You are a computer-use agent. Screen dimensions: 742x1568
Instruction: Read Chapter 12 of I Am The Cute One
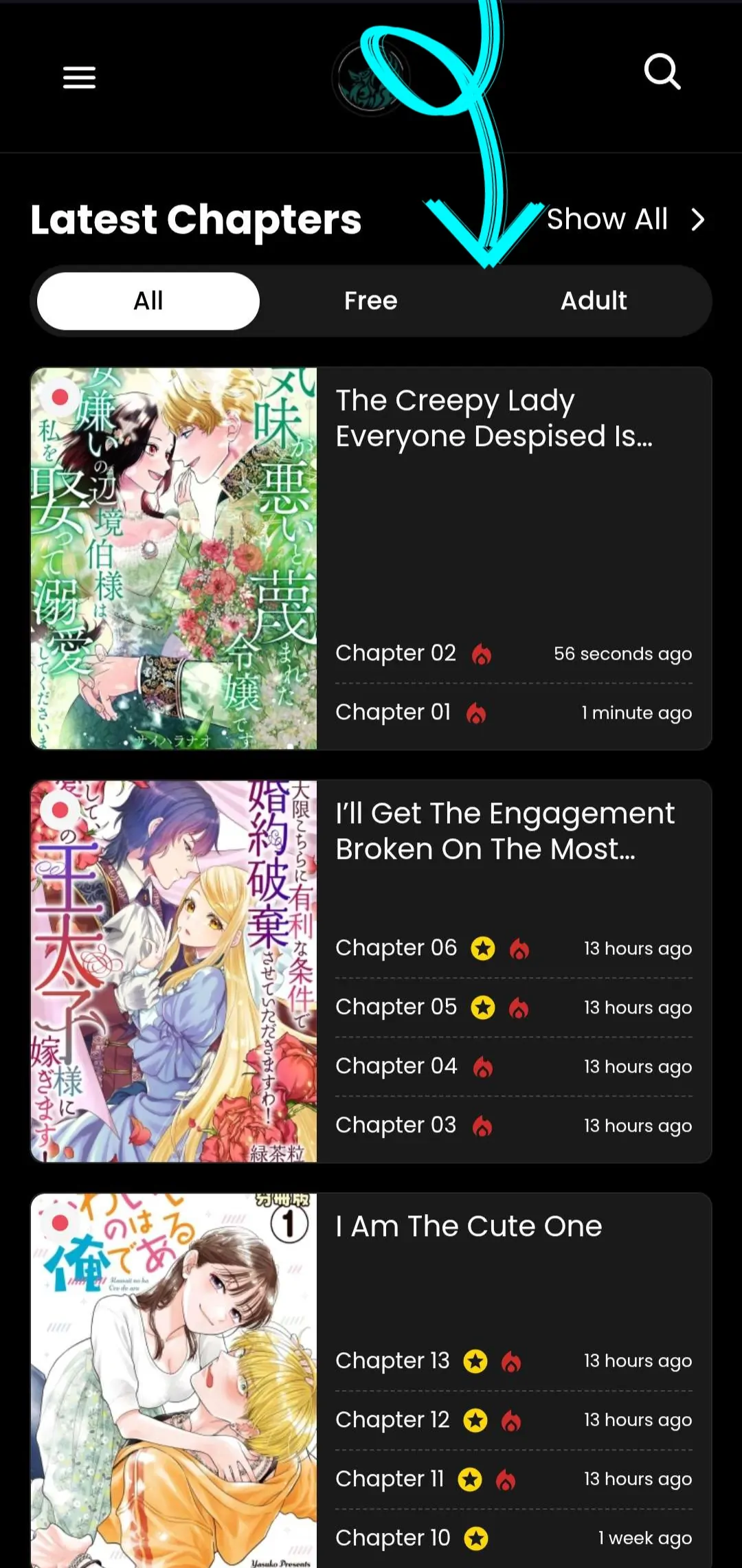point(392,1420)
